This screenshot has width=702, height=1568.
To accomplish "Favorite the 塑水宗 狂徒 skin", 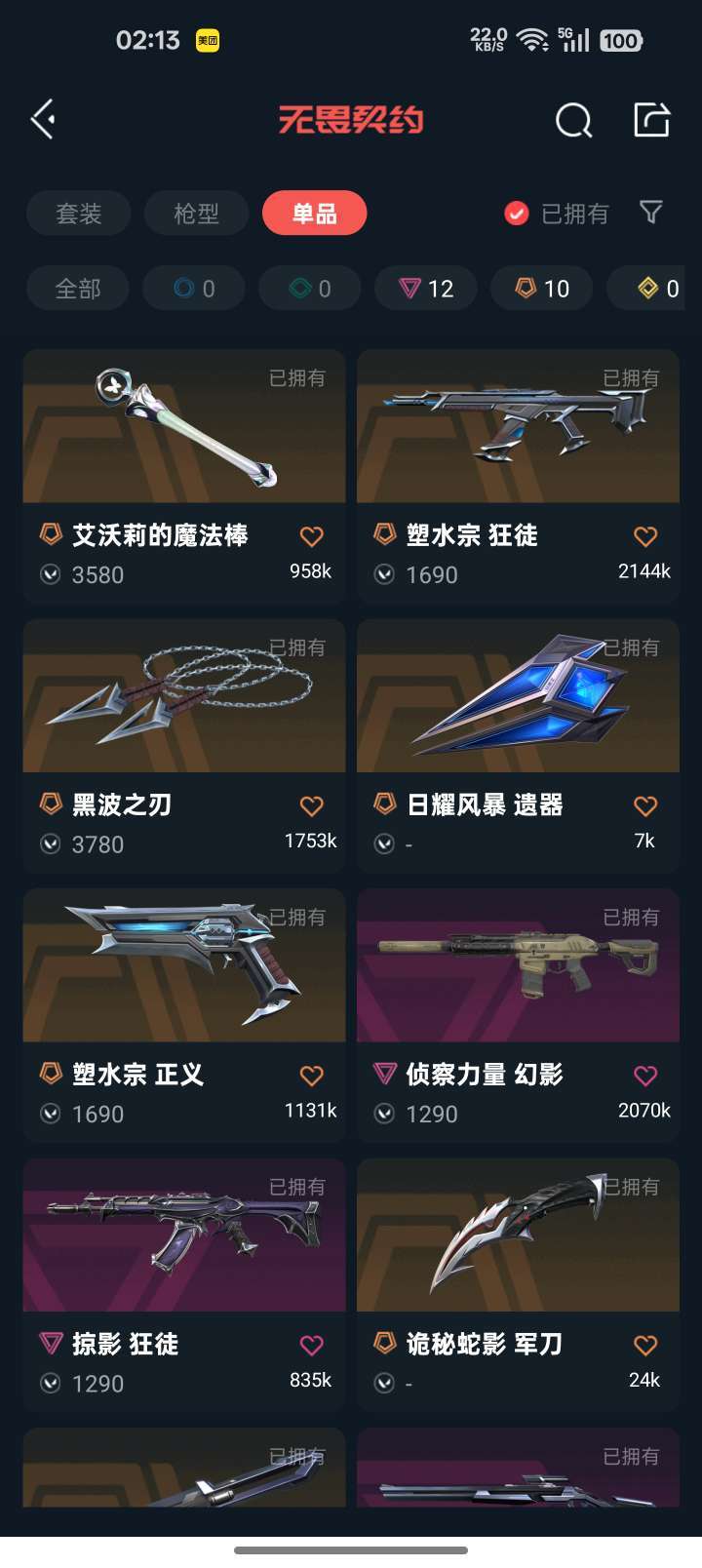I will [x=645, y=536].
